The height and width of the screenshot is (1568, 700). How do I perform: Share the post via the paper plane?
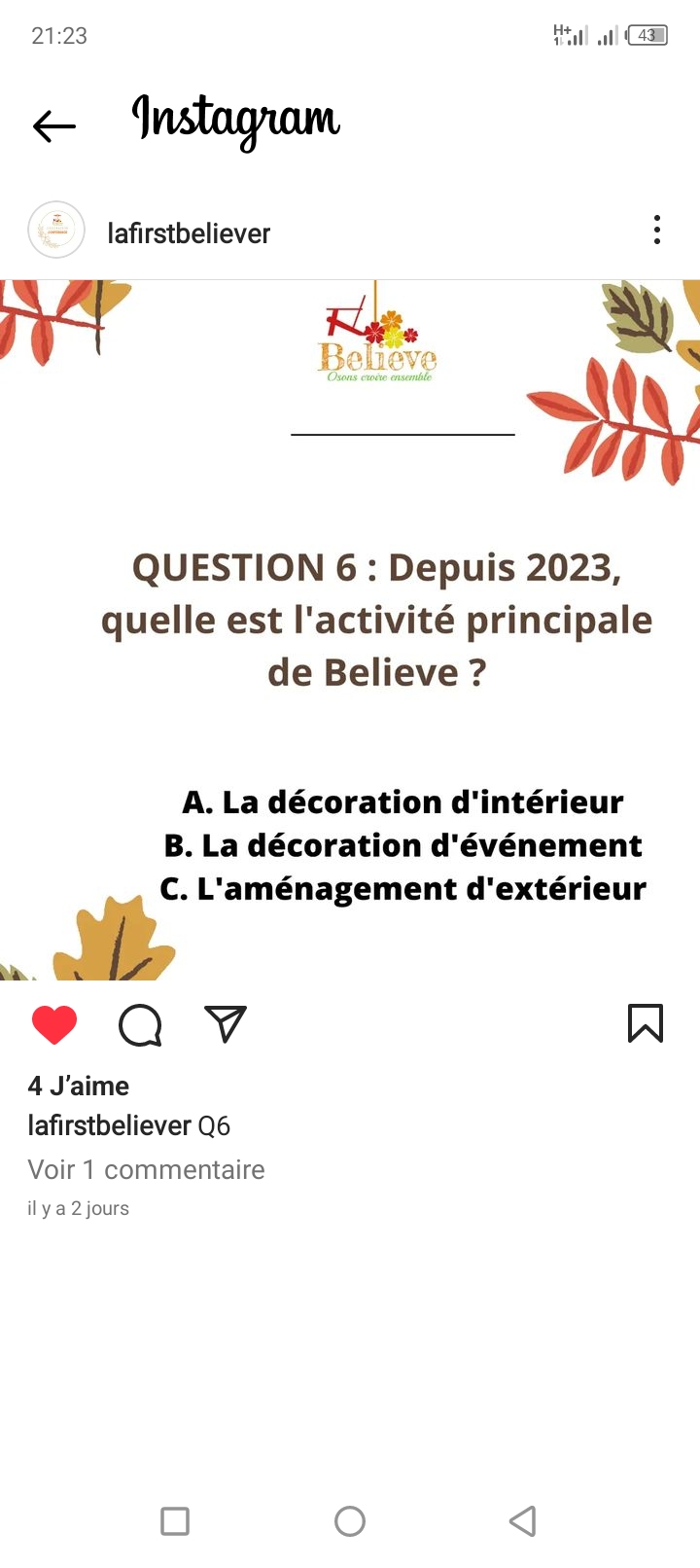coord(226,1024)
